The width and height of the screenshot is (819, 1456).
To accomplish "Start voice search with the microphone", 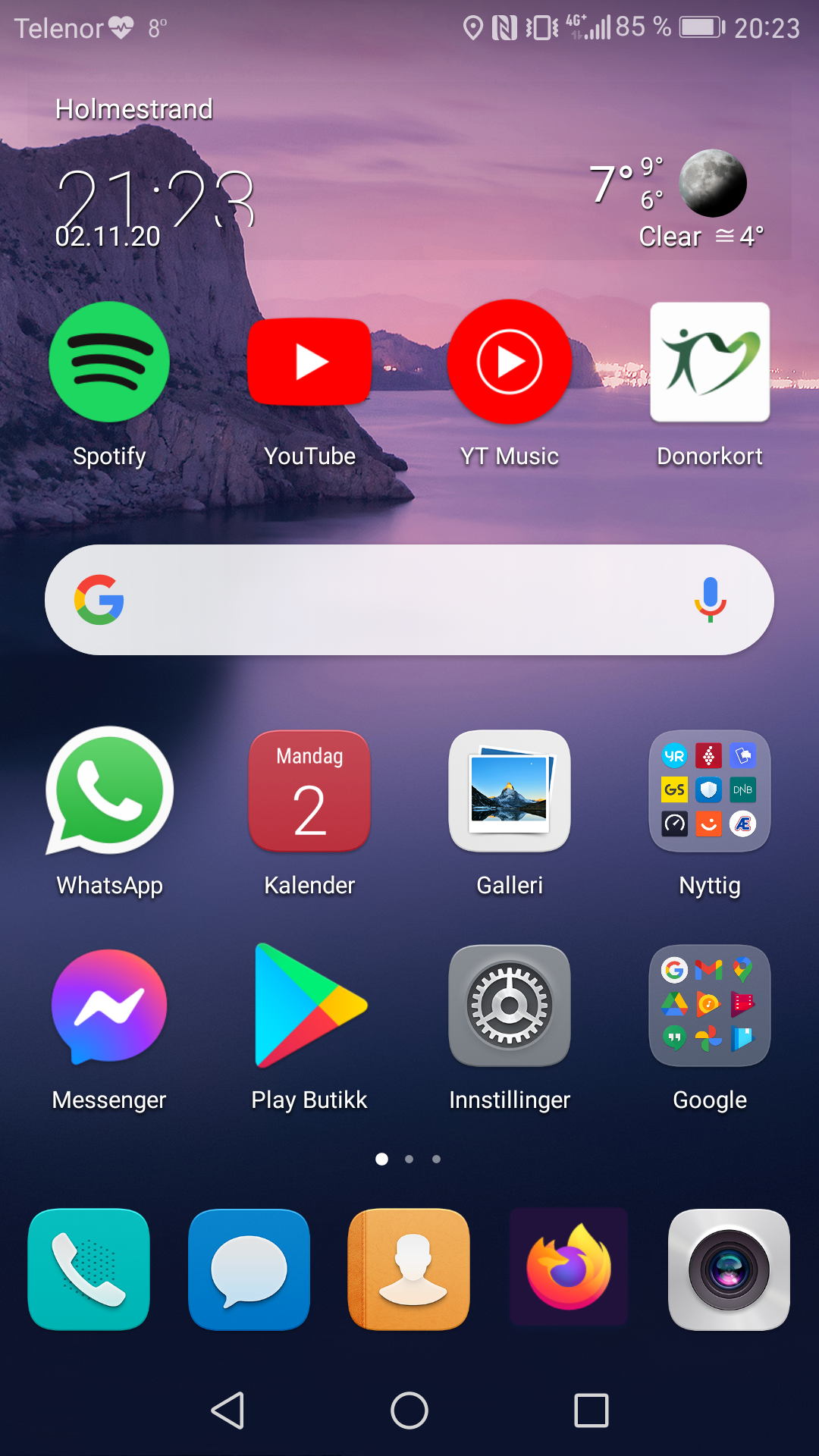I will pyautogui.click(x=711, y=600).
